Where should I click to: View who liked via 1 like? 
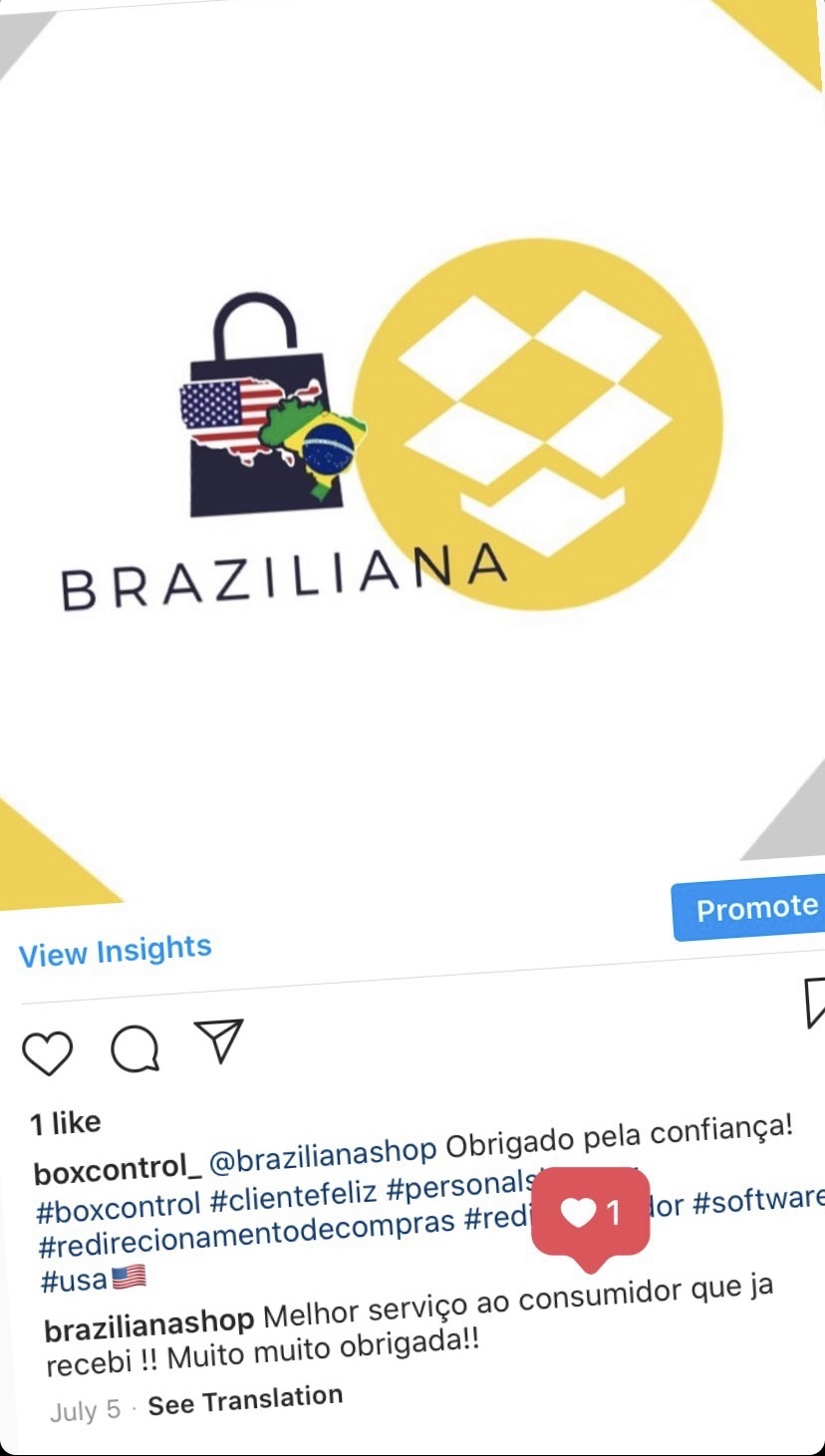tap(66, 1124)
